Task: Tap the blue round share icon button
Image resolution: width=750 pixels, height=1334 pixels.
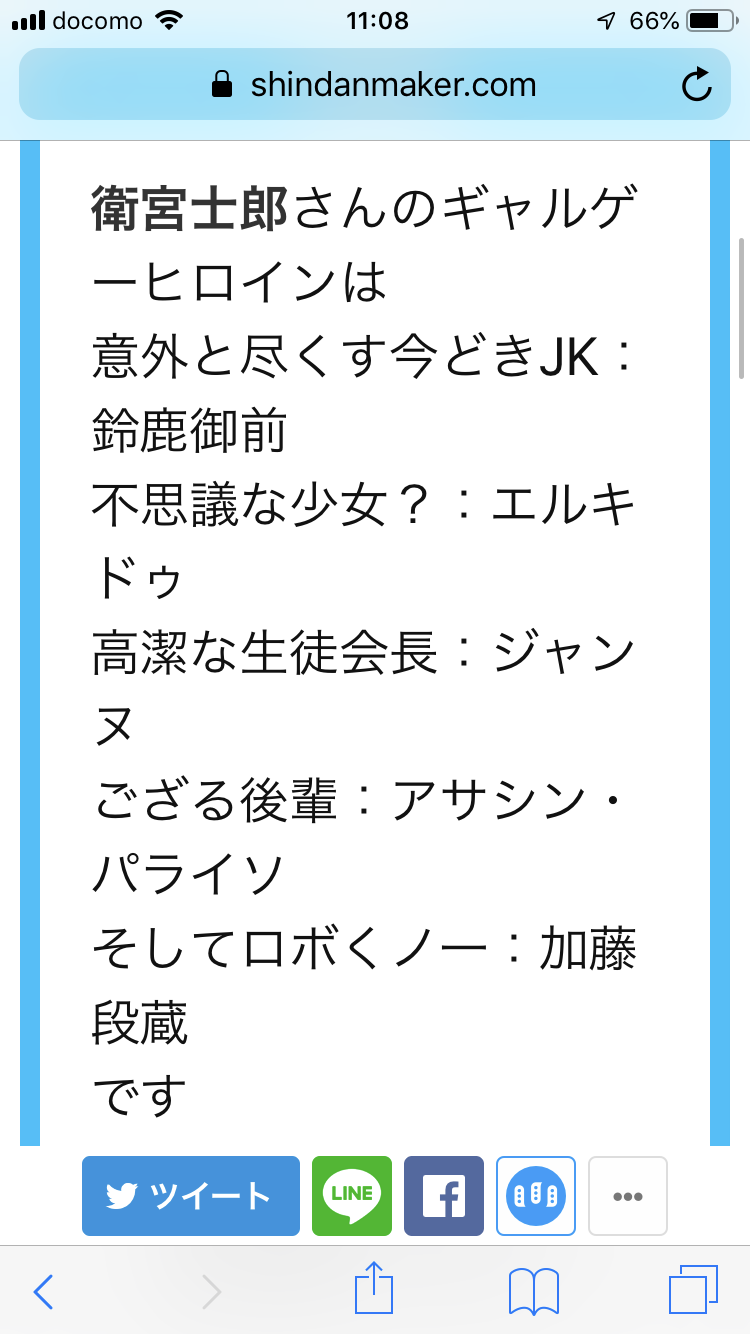Action: pos(536,1196)
